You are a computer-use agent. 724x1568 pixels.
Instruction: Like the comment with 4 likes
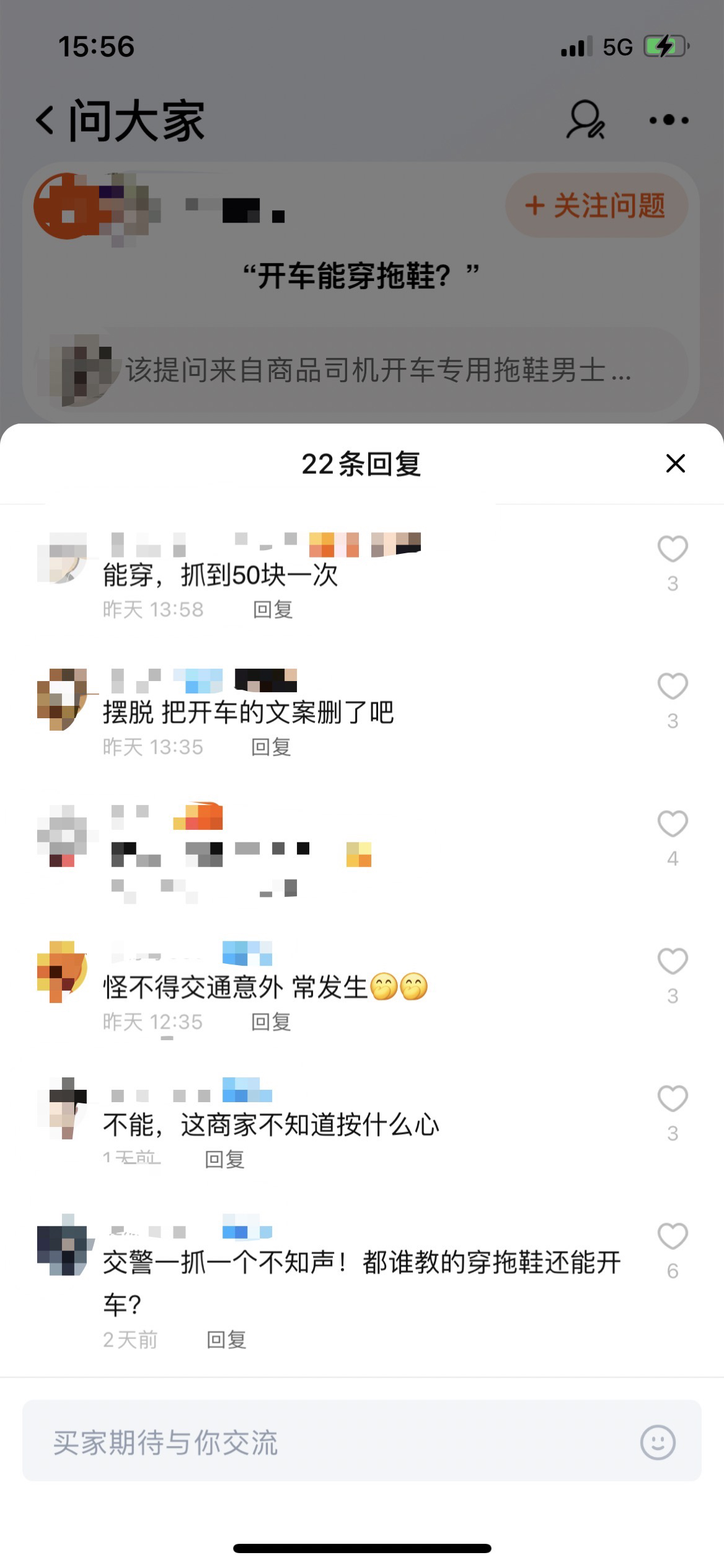(672, 824)
